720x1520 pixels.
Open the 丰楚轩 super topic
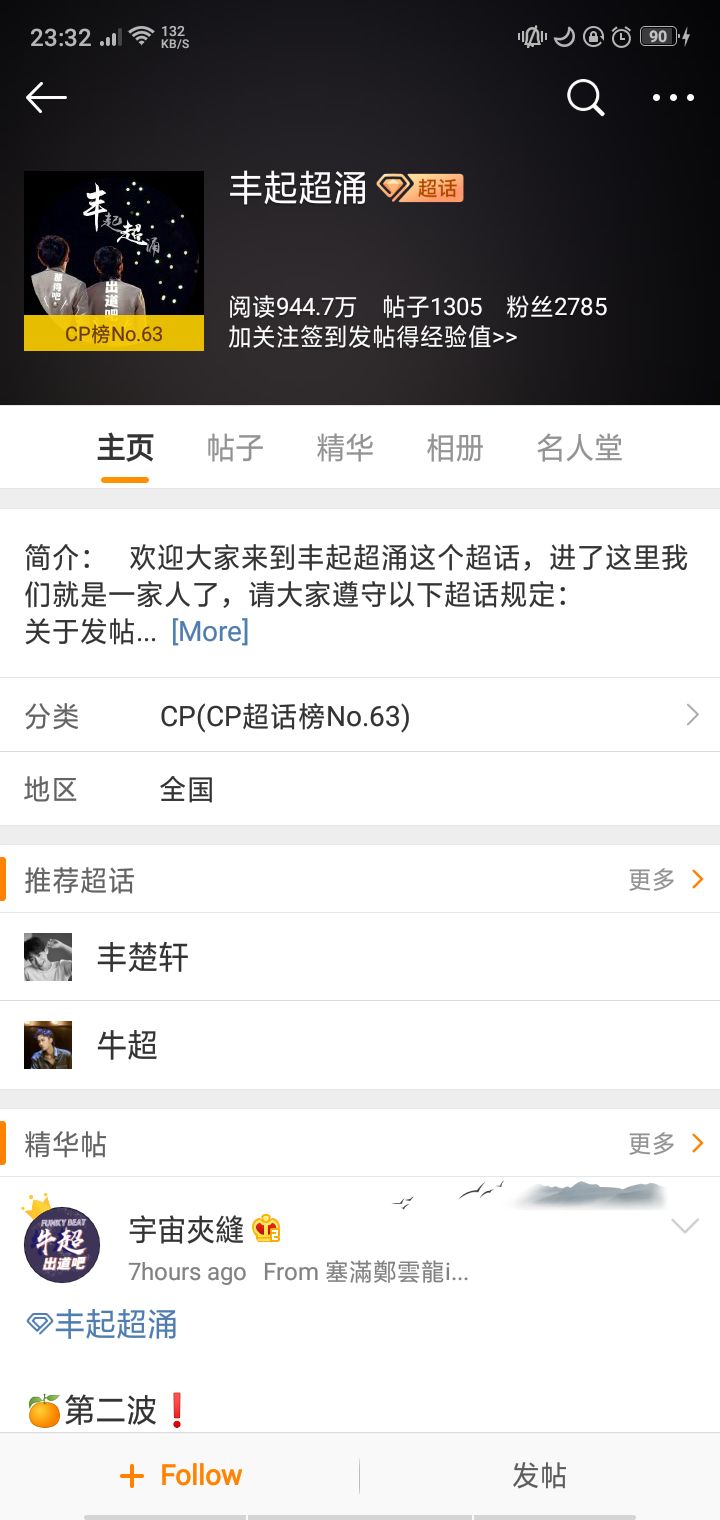(360, 957)
